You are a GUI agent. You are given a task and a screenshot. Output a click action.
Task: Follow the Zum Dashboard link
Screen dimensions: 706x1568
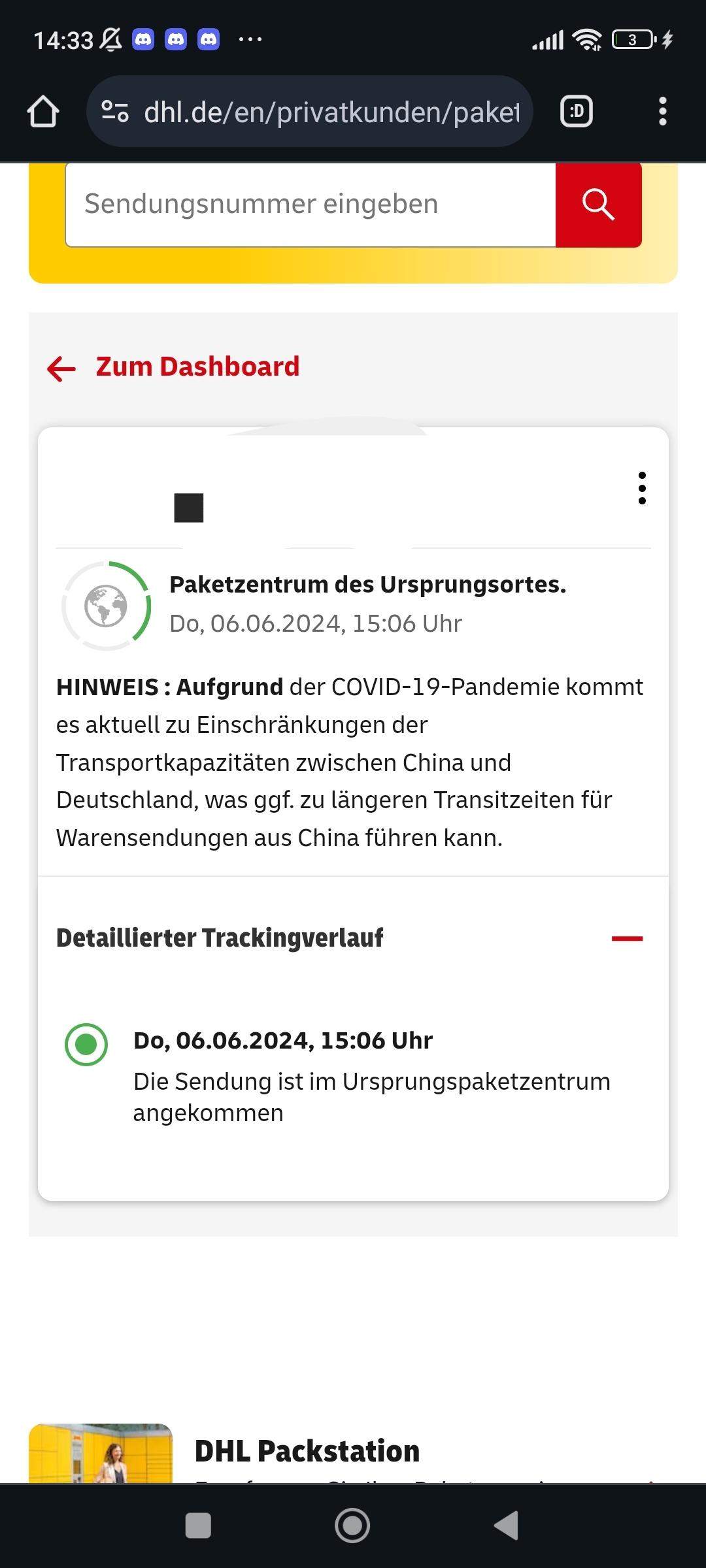click(197, 367)
